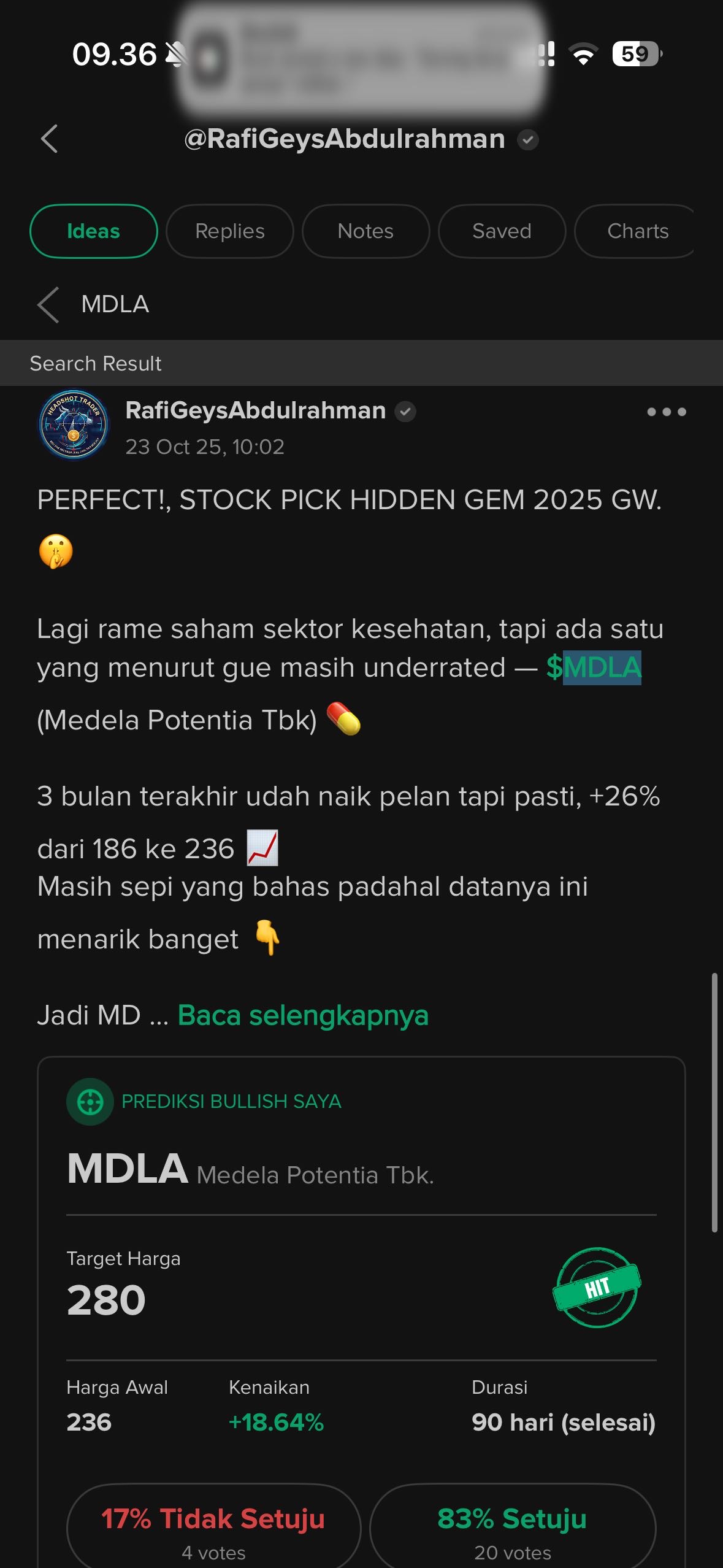Screen dimensions: 723x1568
Task: Switch to the Replies tab
Action: [x=229, y=231]
